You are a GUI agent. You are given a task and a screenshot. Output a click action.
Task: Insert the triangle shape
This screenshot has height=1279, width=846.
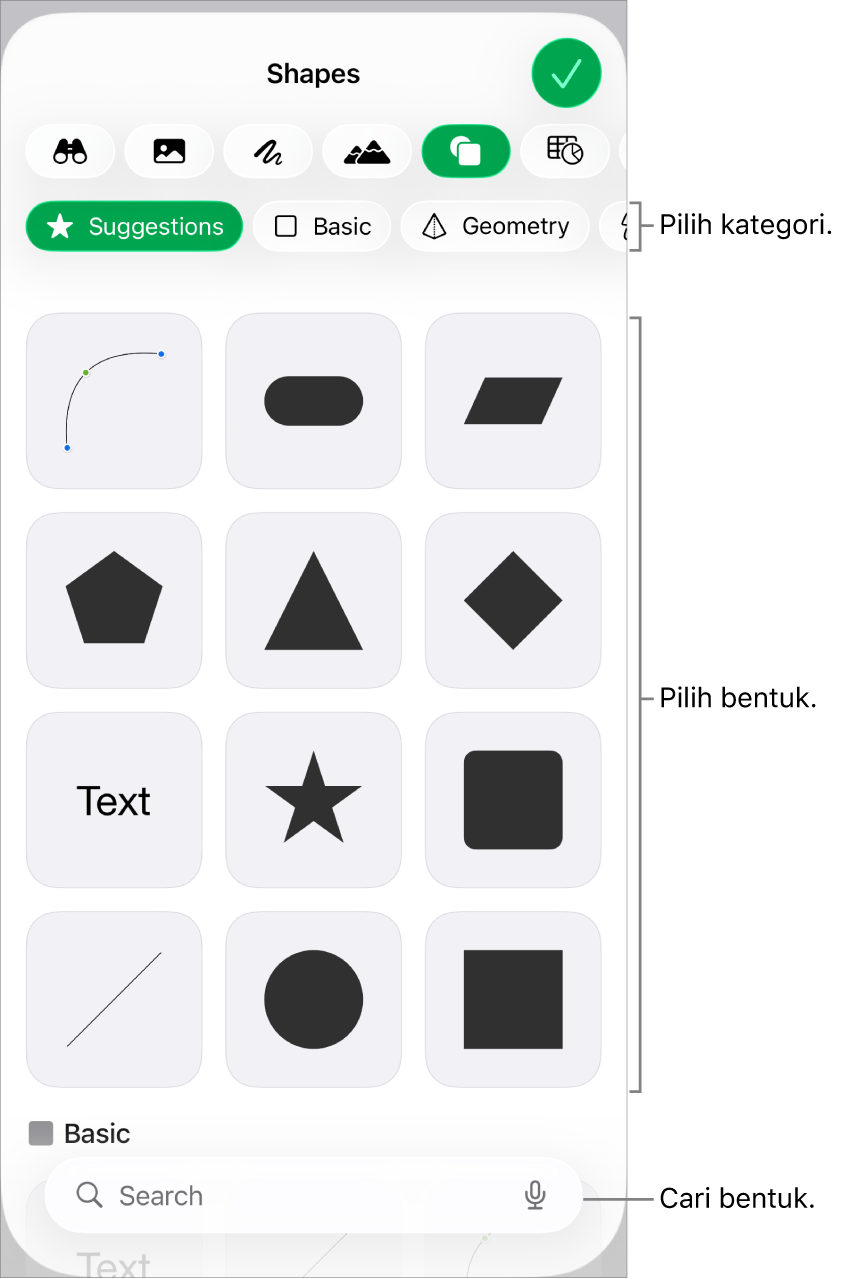click(x=313, y=600)
